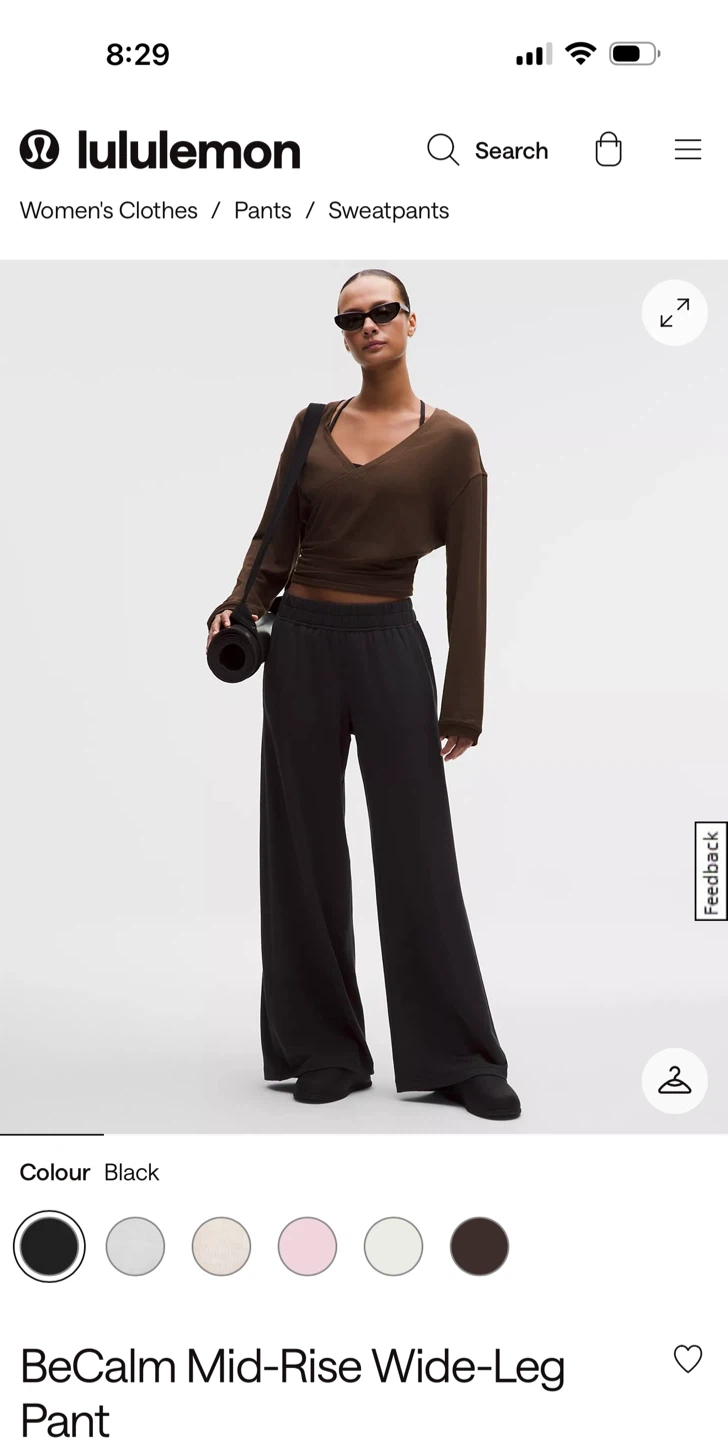Open the Pants breadcrumb link
Image resolution: width=728 pixels, height=1440 pixels.
click(x=263, y=210)
